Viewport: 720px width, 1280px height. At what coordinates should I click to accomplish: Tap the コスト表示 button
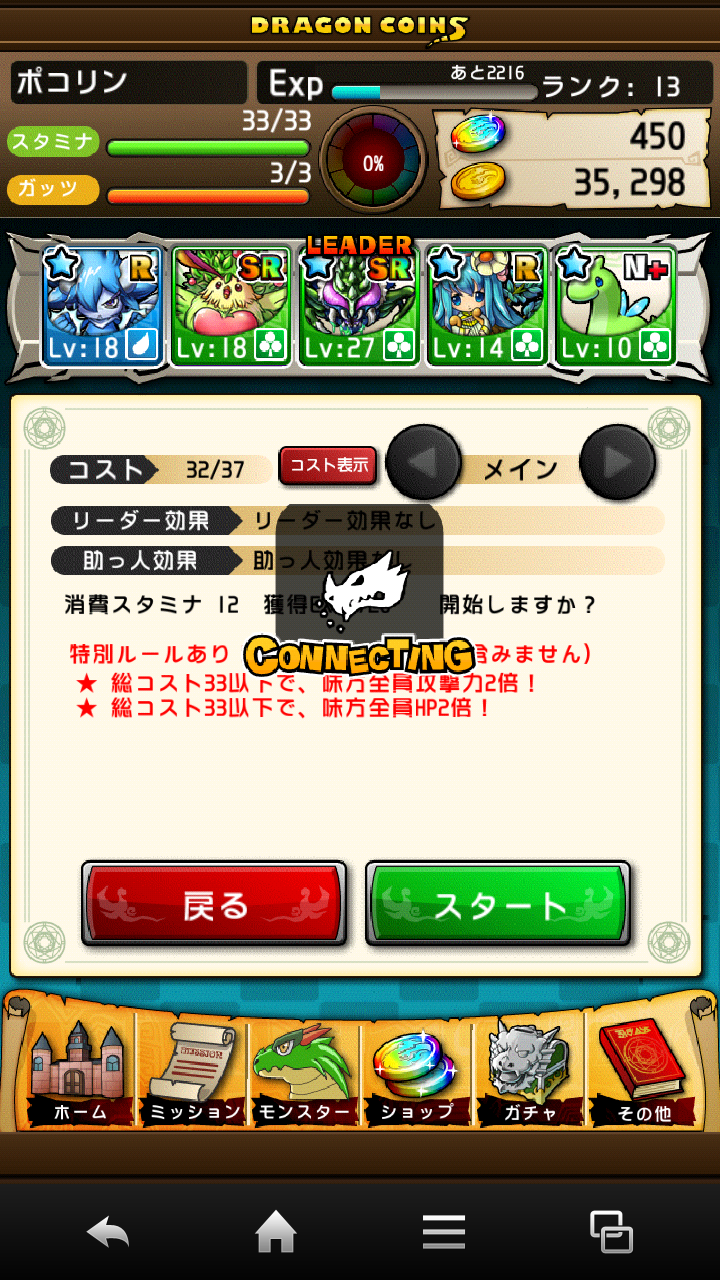[x=328, y=466]
